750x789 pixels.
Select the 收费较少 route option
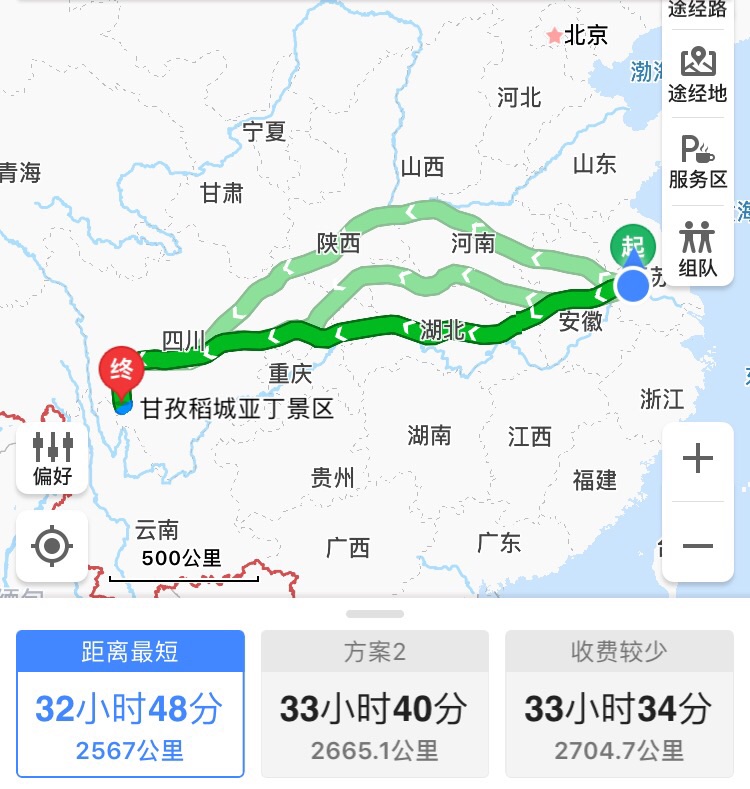(x=618, y=703)
